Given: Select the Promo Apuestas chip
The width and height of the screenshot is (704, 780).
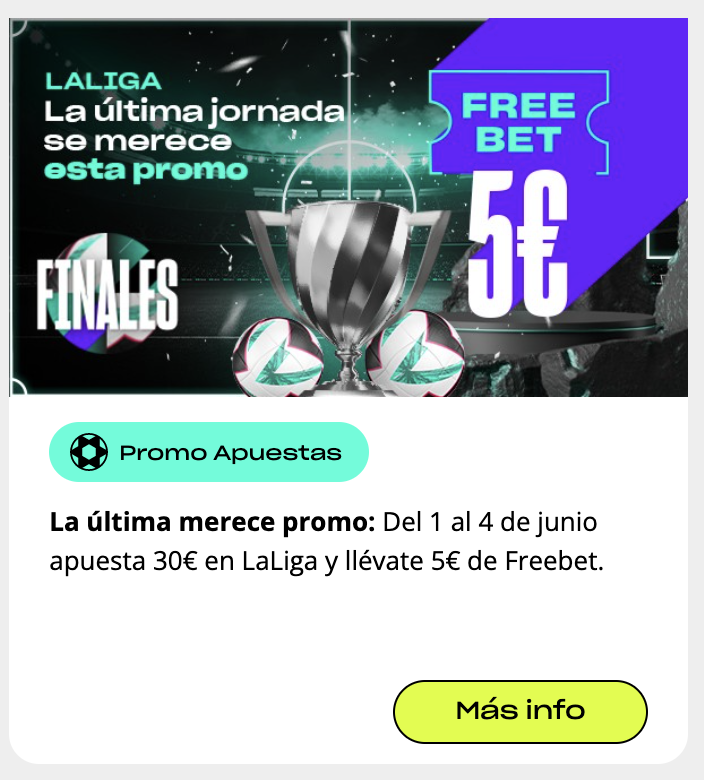Looking at the screenshot, I should click(209, 452).
